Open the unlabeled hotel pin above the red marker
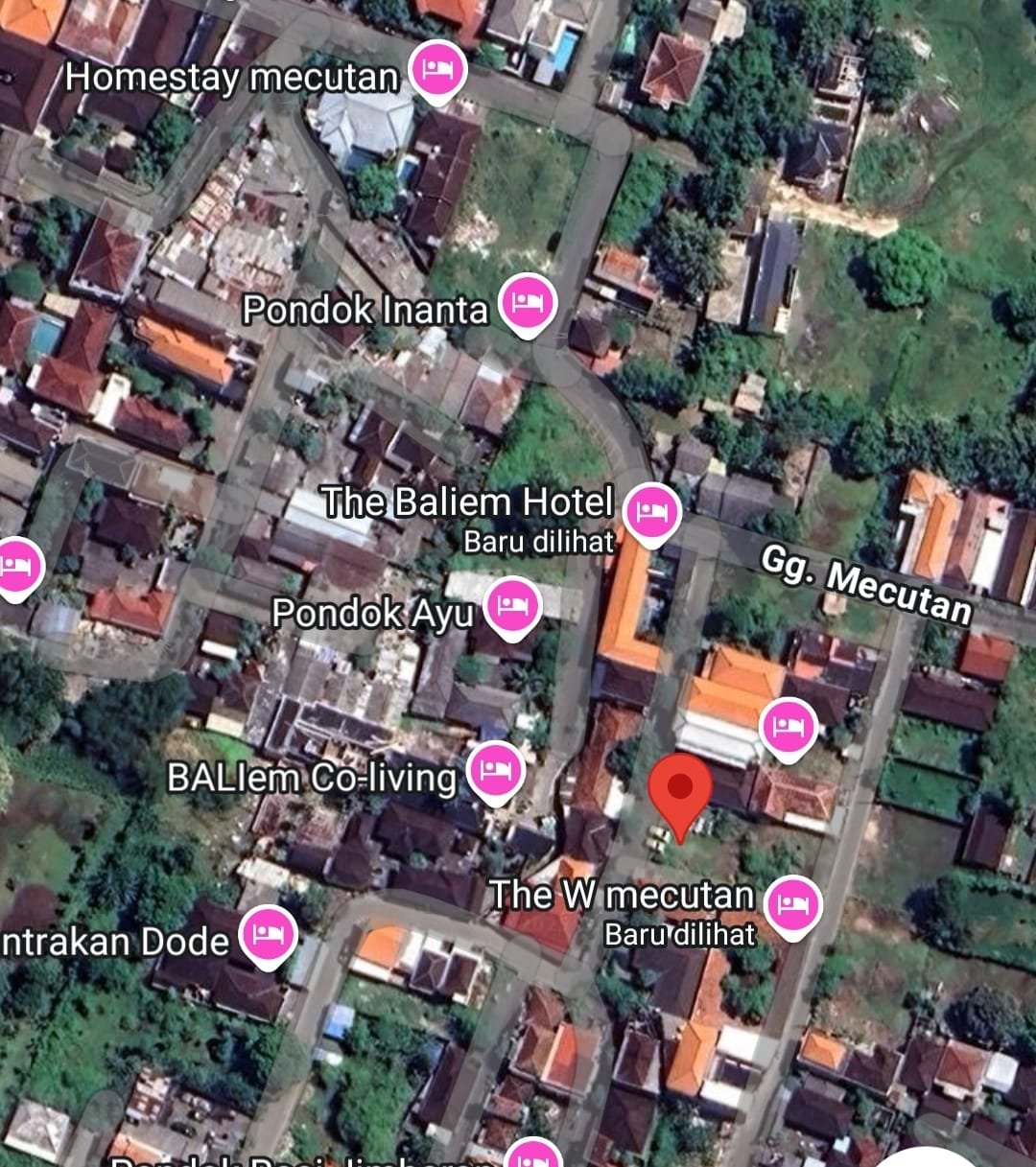Viewport: 1036px width, 1167px height. pos(789,727)
